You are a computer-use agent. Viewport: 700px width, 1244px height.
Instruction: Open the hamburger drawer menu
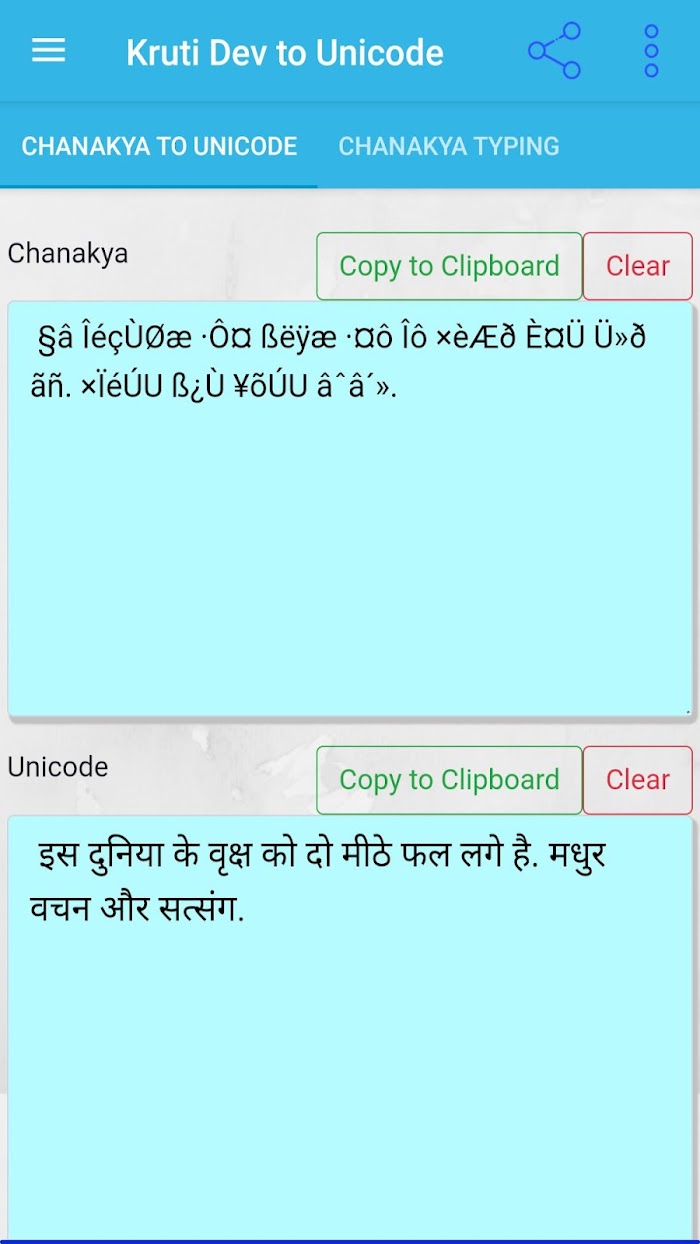coord(48,52)
